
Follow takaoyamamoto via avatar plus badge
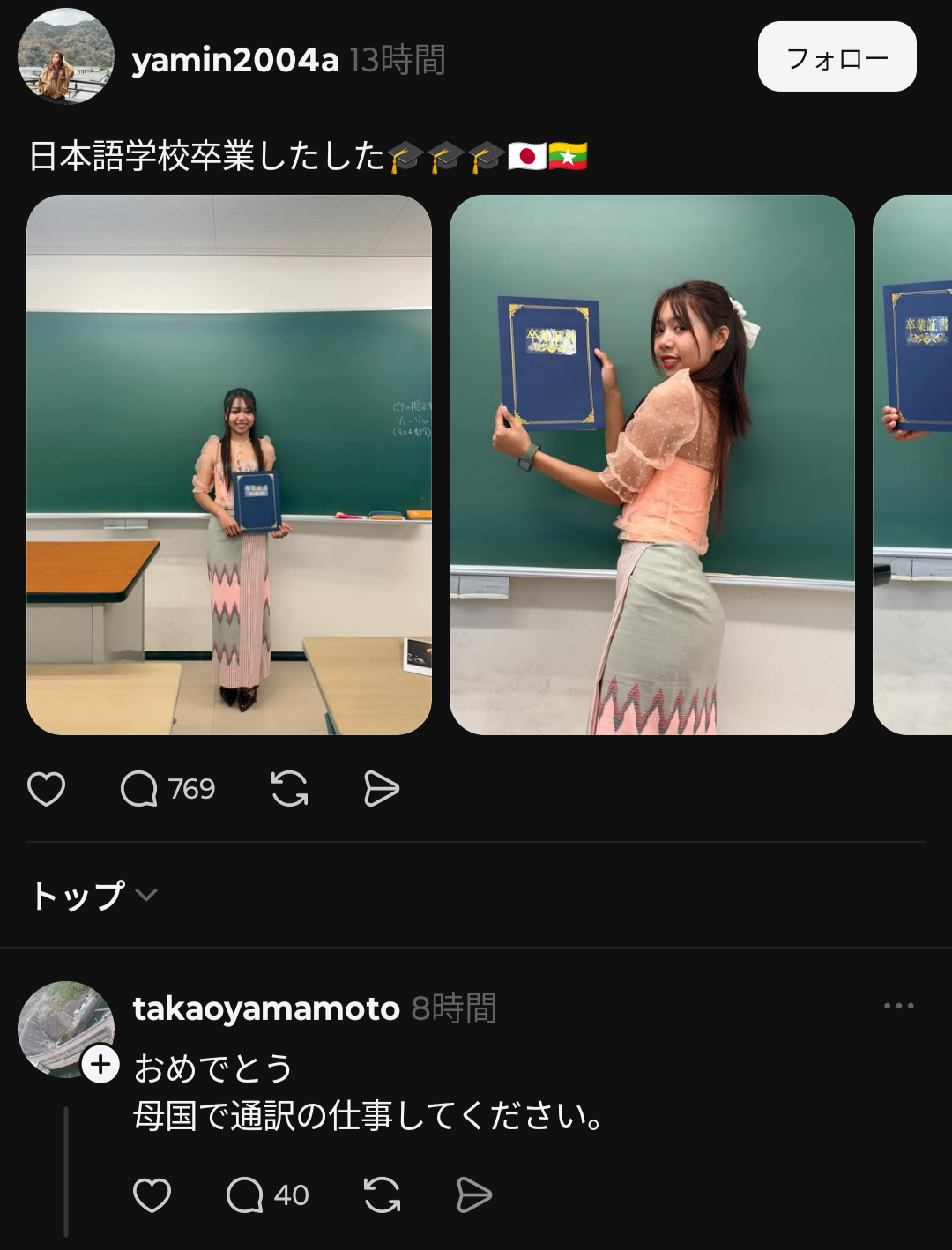pos(100,1064)
